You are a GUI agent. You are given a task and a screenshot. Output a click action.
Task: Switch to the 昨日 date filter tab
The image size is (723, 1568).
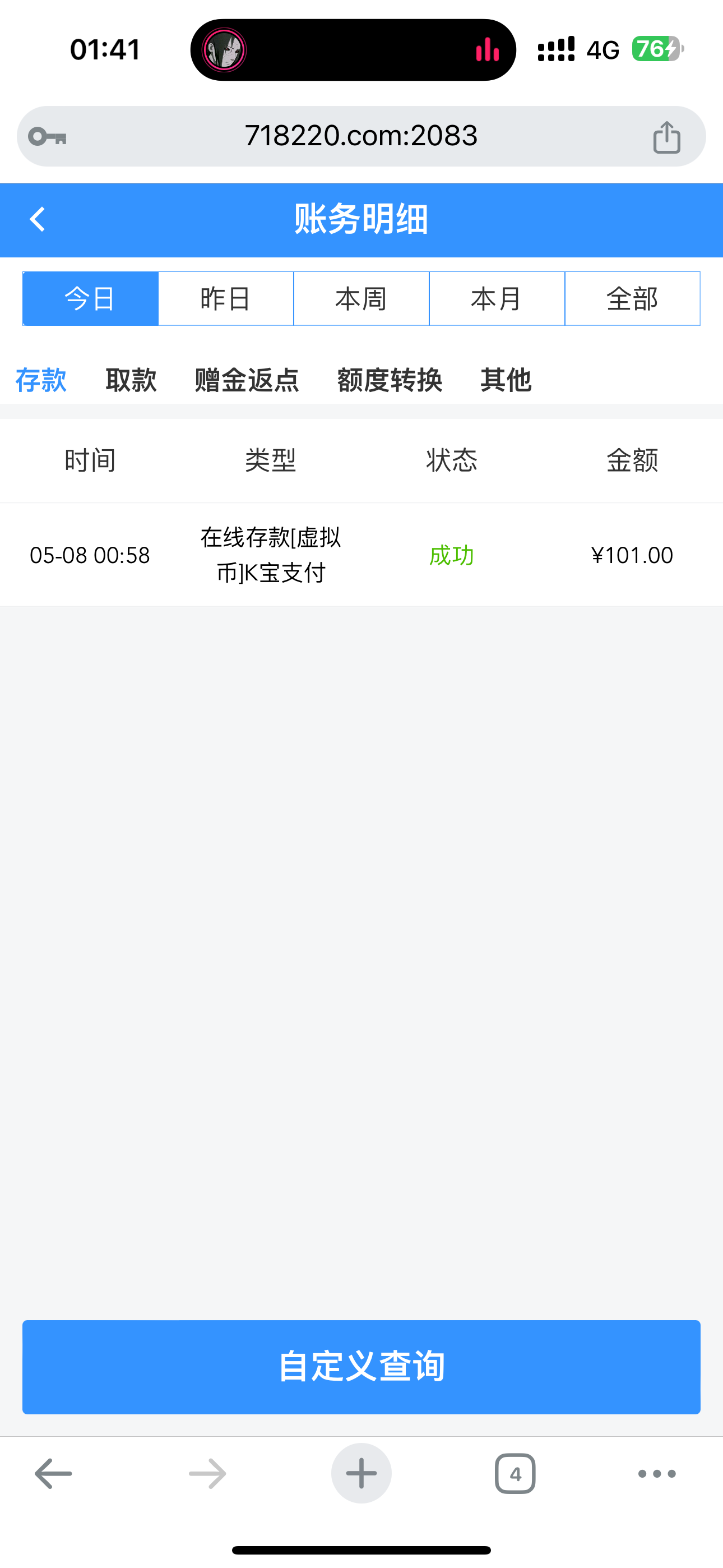(225, 298)
